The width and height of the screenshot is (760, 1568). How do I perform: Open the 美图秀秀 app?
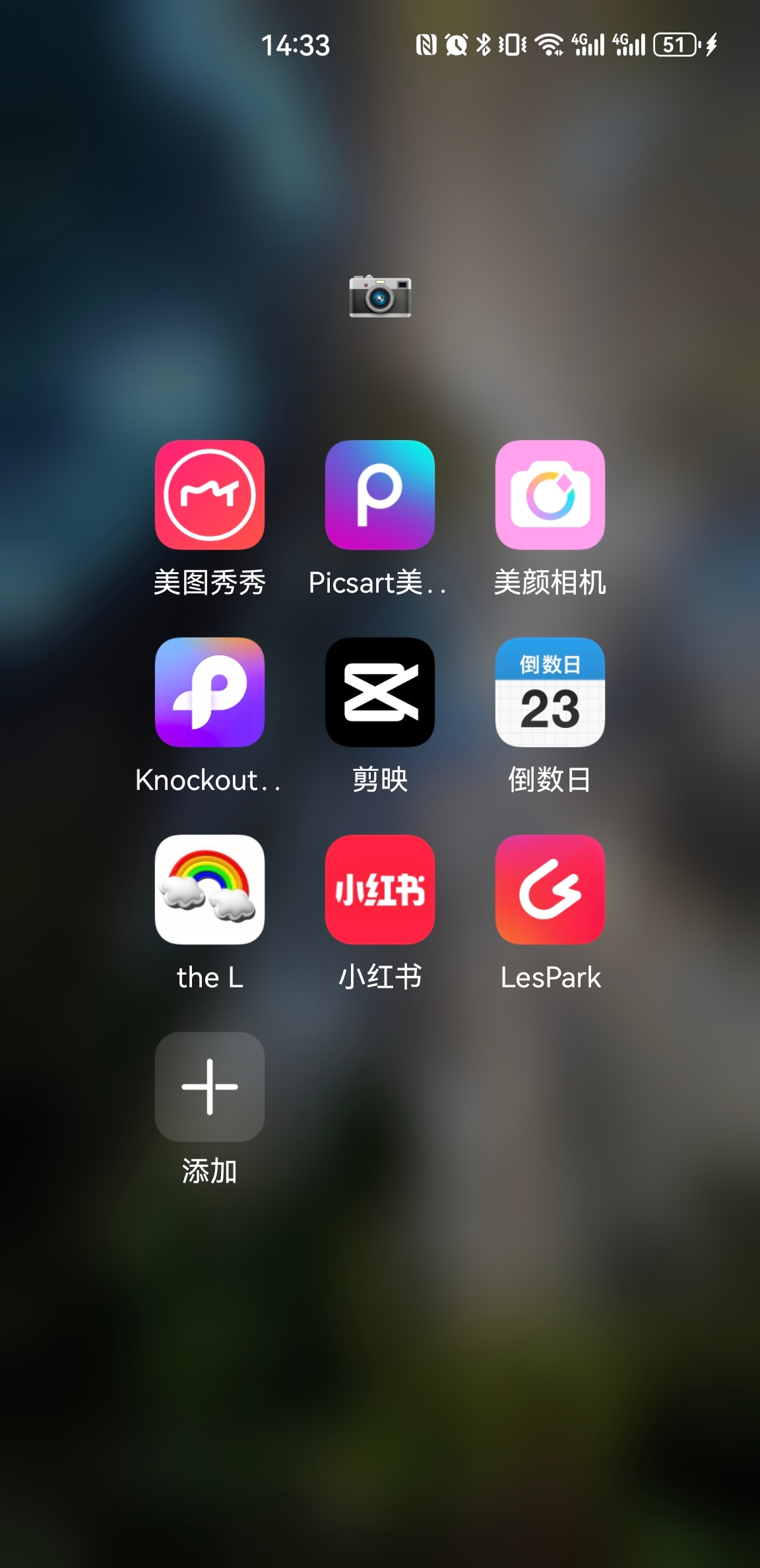point(210,495)
